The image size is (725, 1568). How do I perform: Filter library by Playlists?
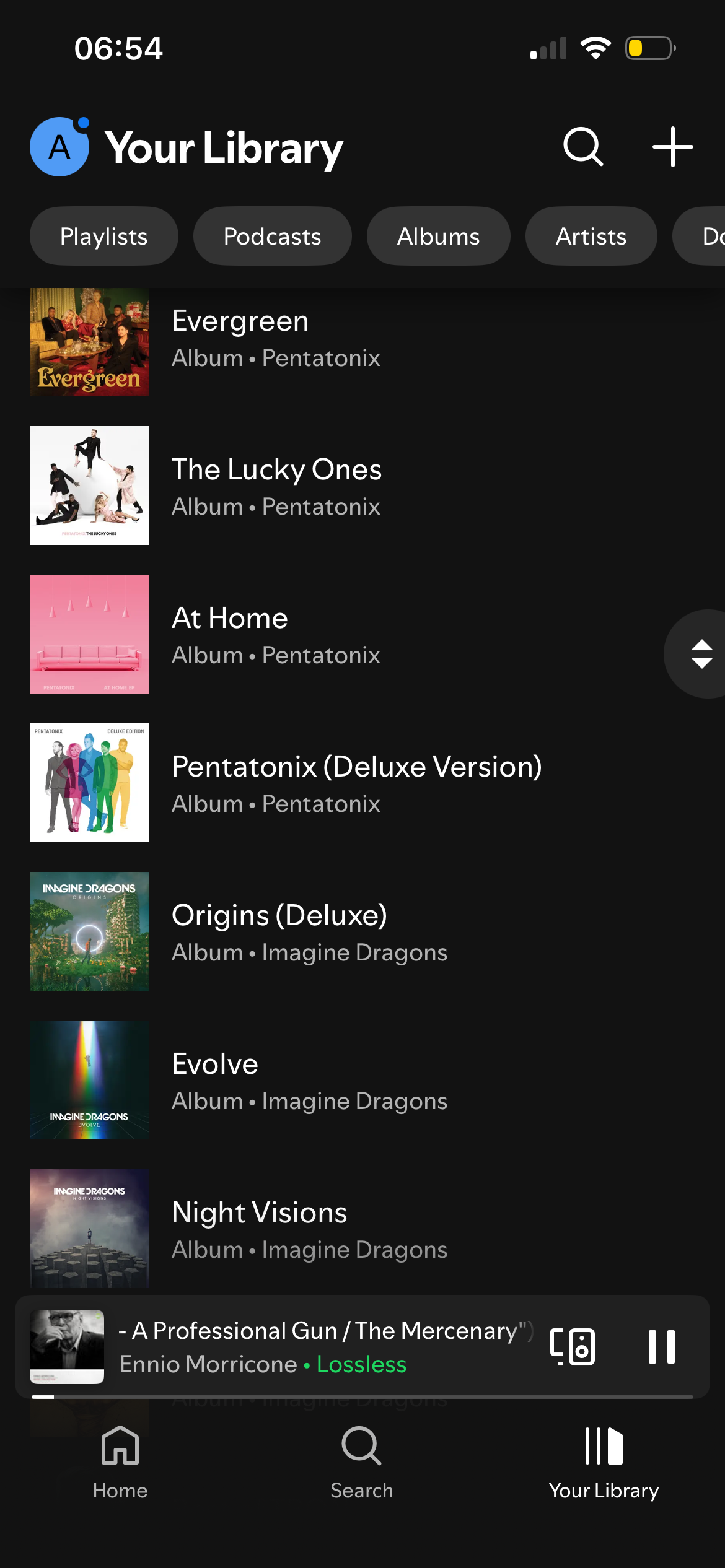click(x=104, y=237)
